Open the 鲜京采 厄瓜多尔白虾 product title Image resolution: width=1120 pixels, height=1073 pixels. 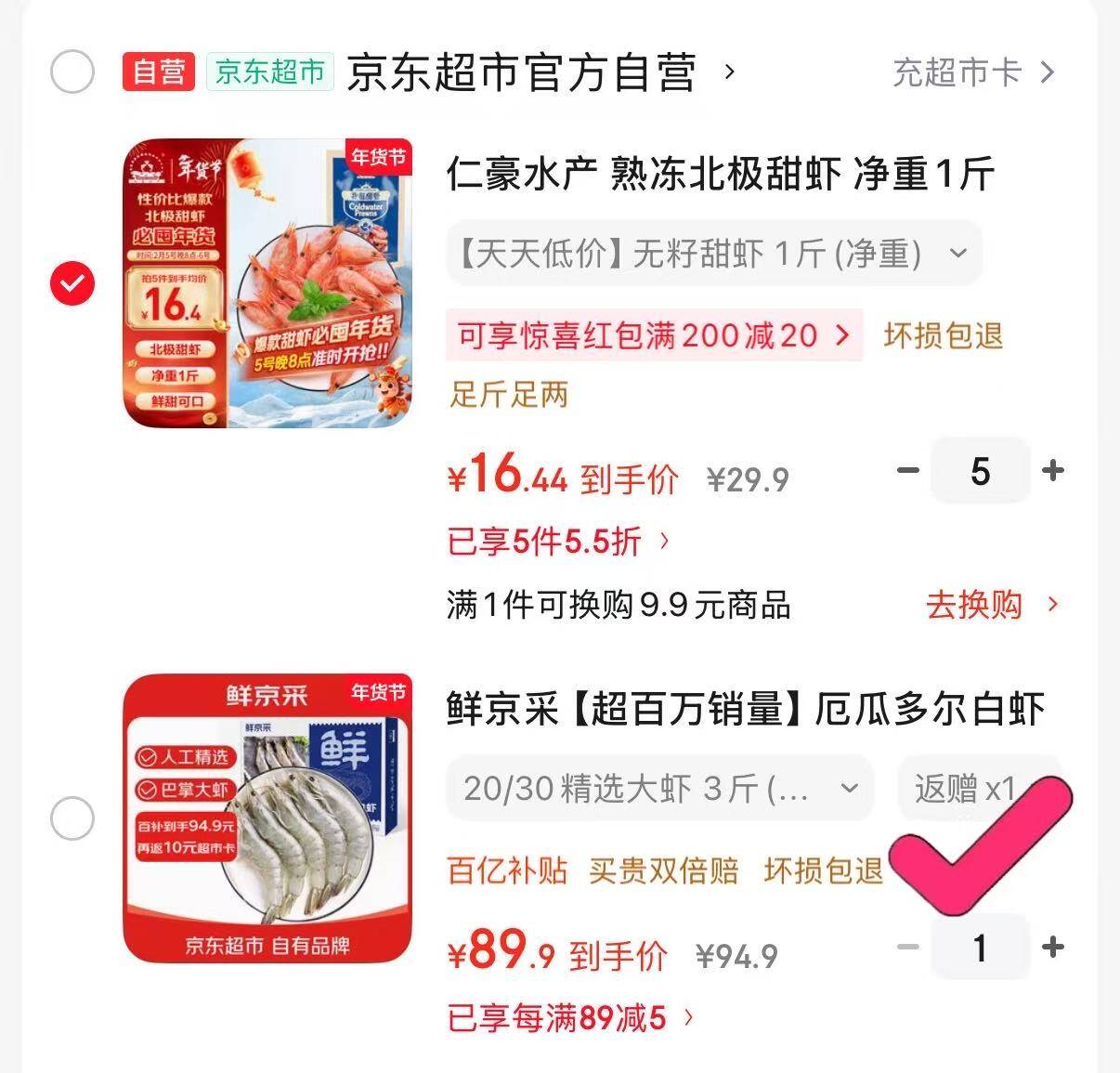click(x=745, y=710)
